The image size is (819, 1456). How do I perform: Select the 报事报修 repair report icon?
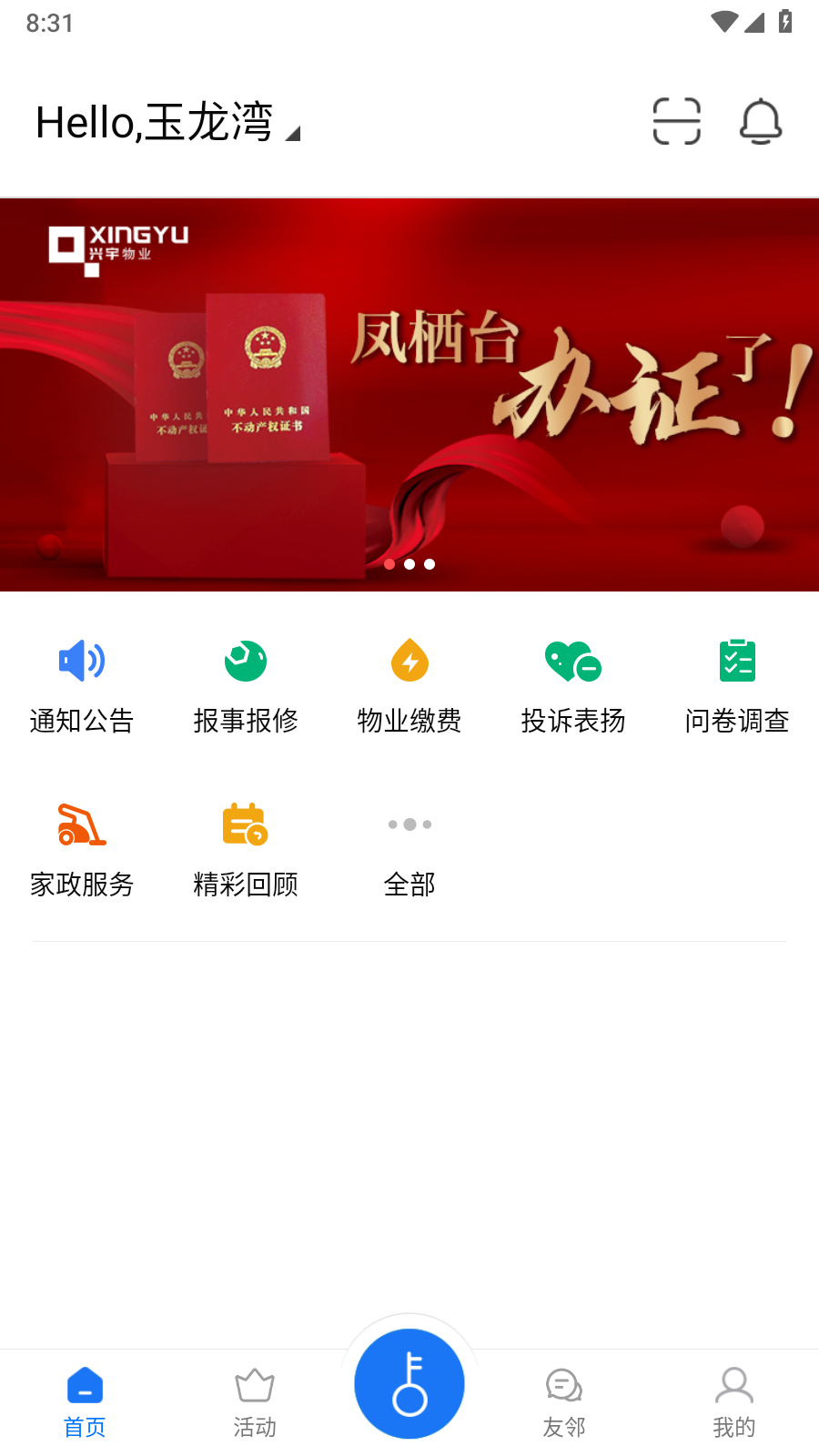(246, 682)
